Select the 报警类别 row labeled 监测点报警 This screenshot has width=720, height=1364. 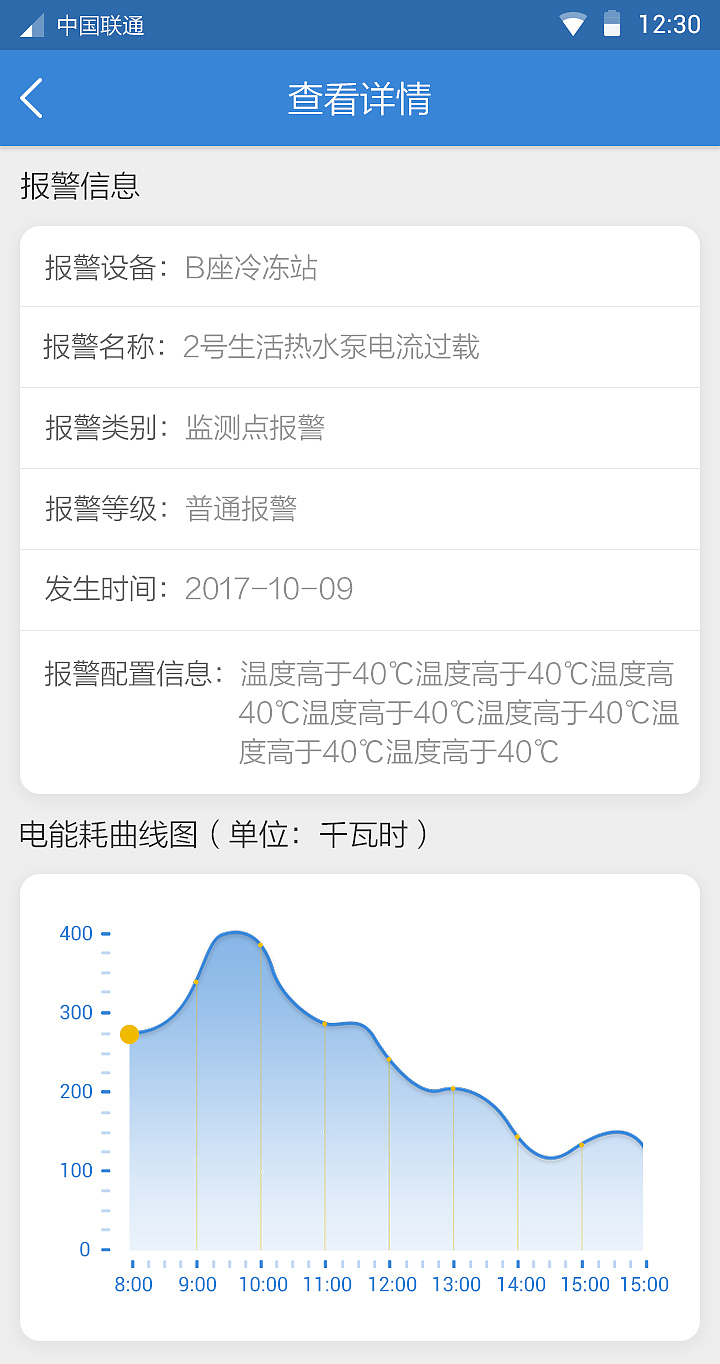(360, 428)
